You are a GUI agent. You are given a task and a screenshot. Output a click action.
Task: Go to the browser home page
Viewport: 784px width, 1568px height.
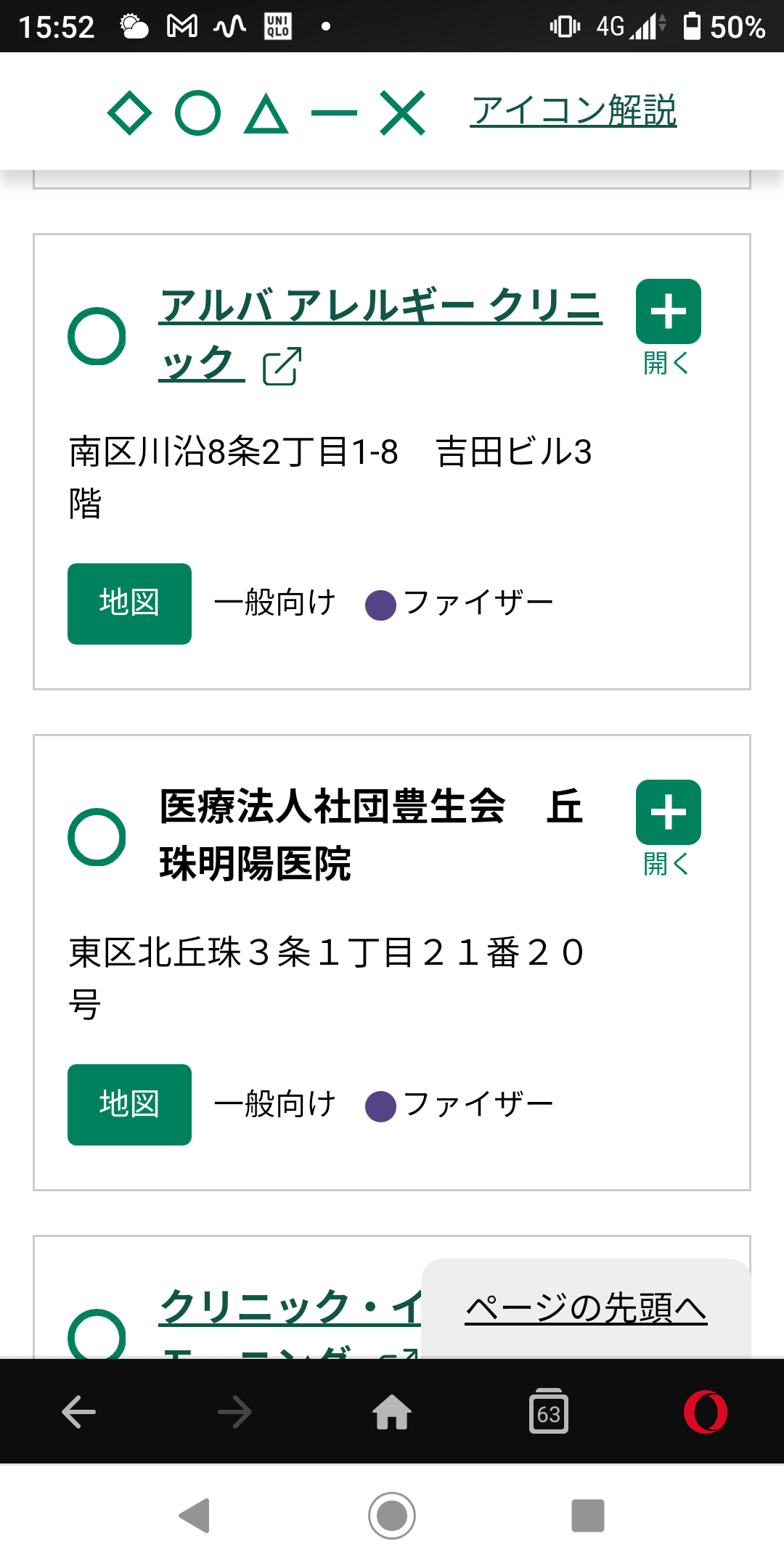pyautogui.click(x=392, y=1413)
